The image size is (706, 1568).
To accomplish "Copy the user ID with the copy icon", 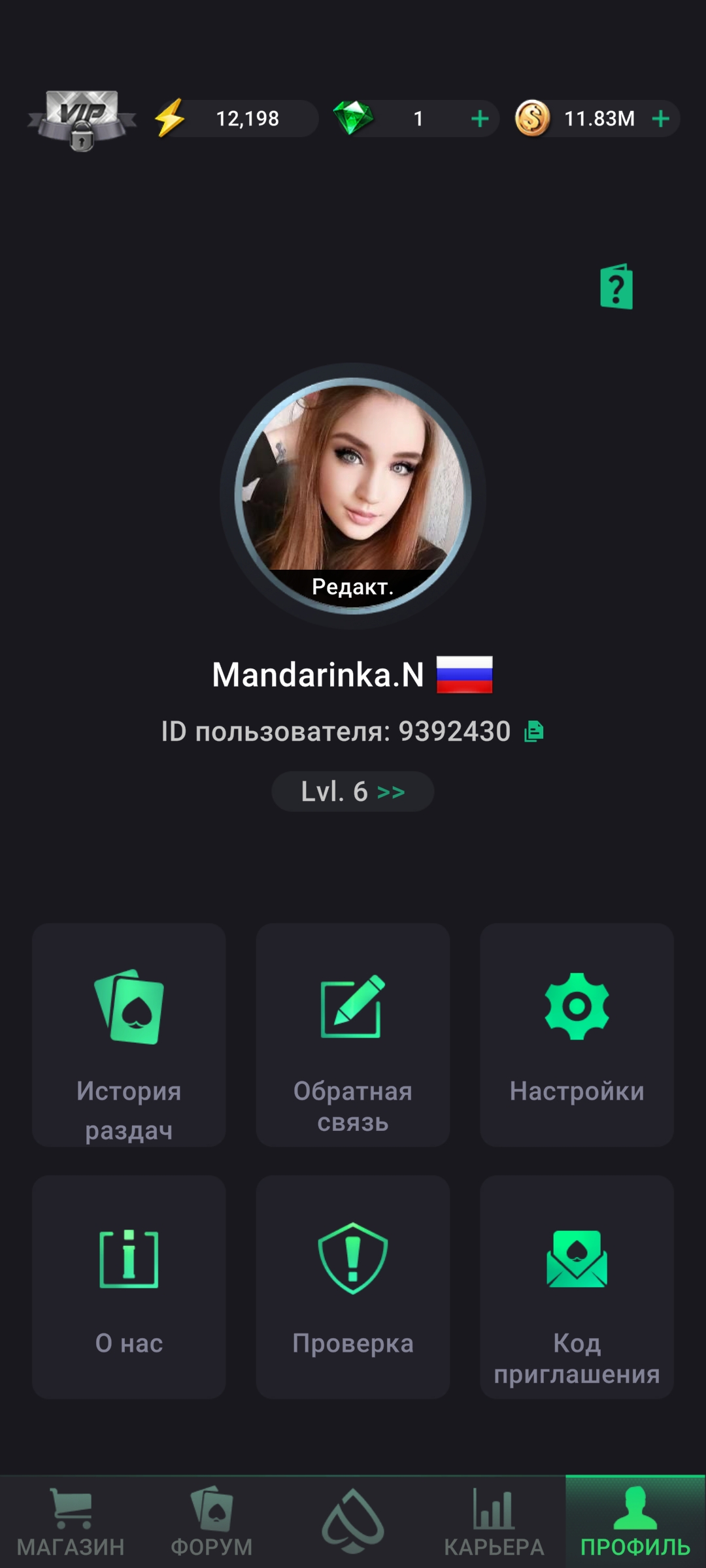I will point(535,733).
